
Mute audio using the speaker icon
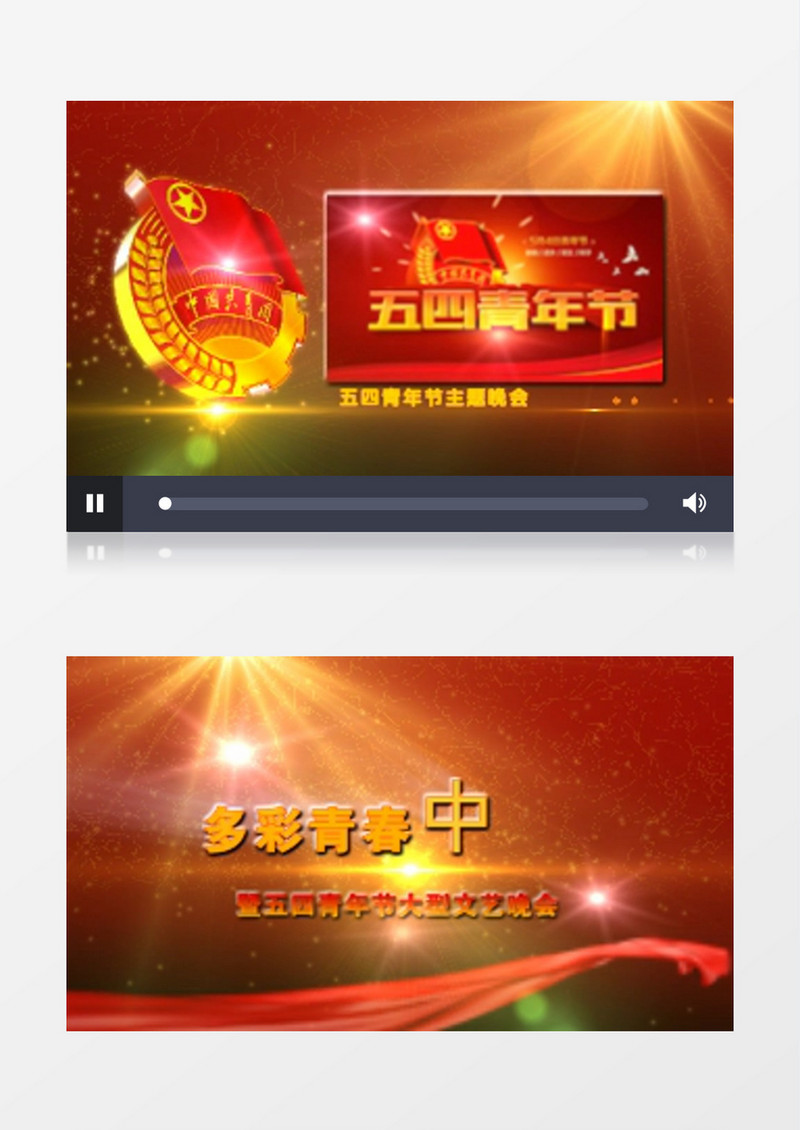pos(695,503)
